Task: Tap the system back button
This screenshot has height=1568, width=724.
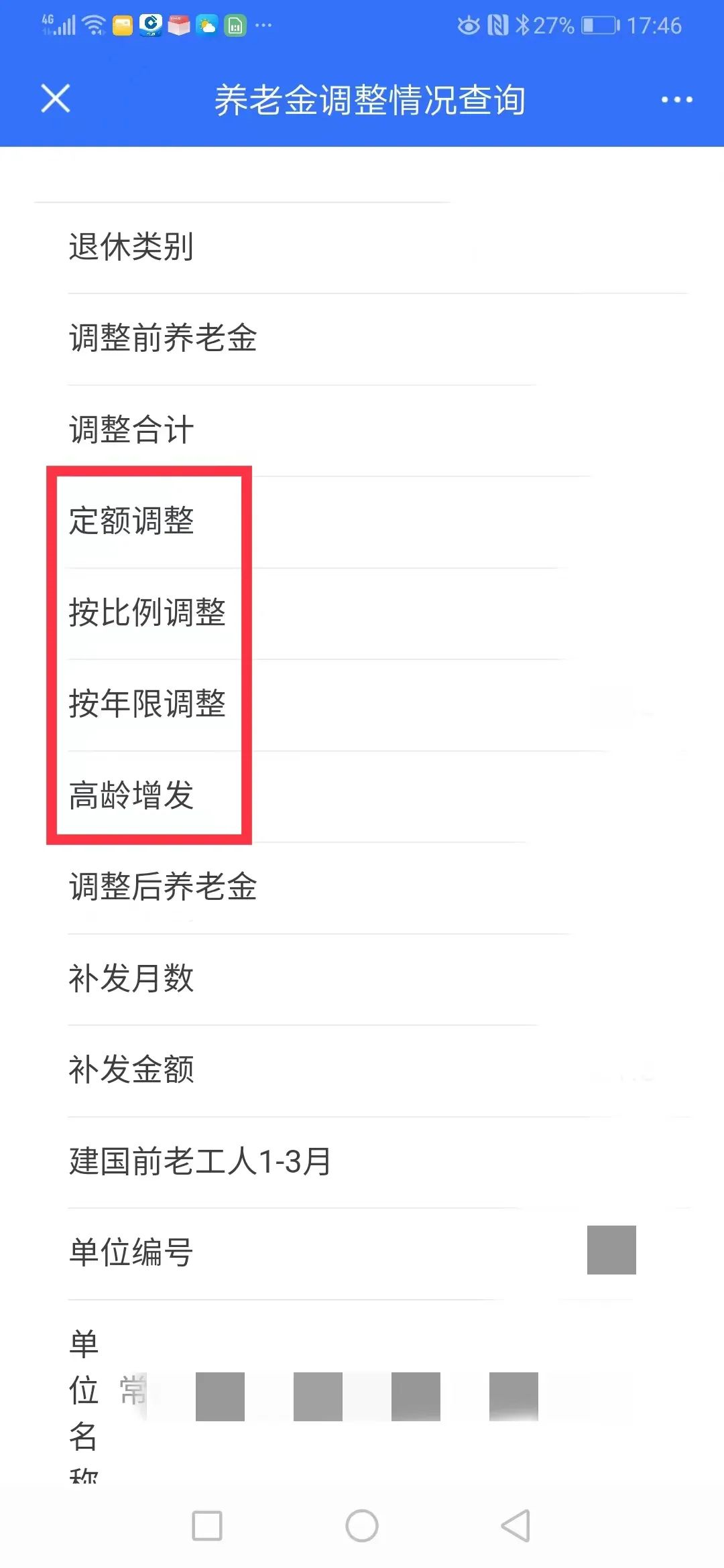Action: pos(516,1526)
